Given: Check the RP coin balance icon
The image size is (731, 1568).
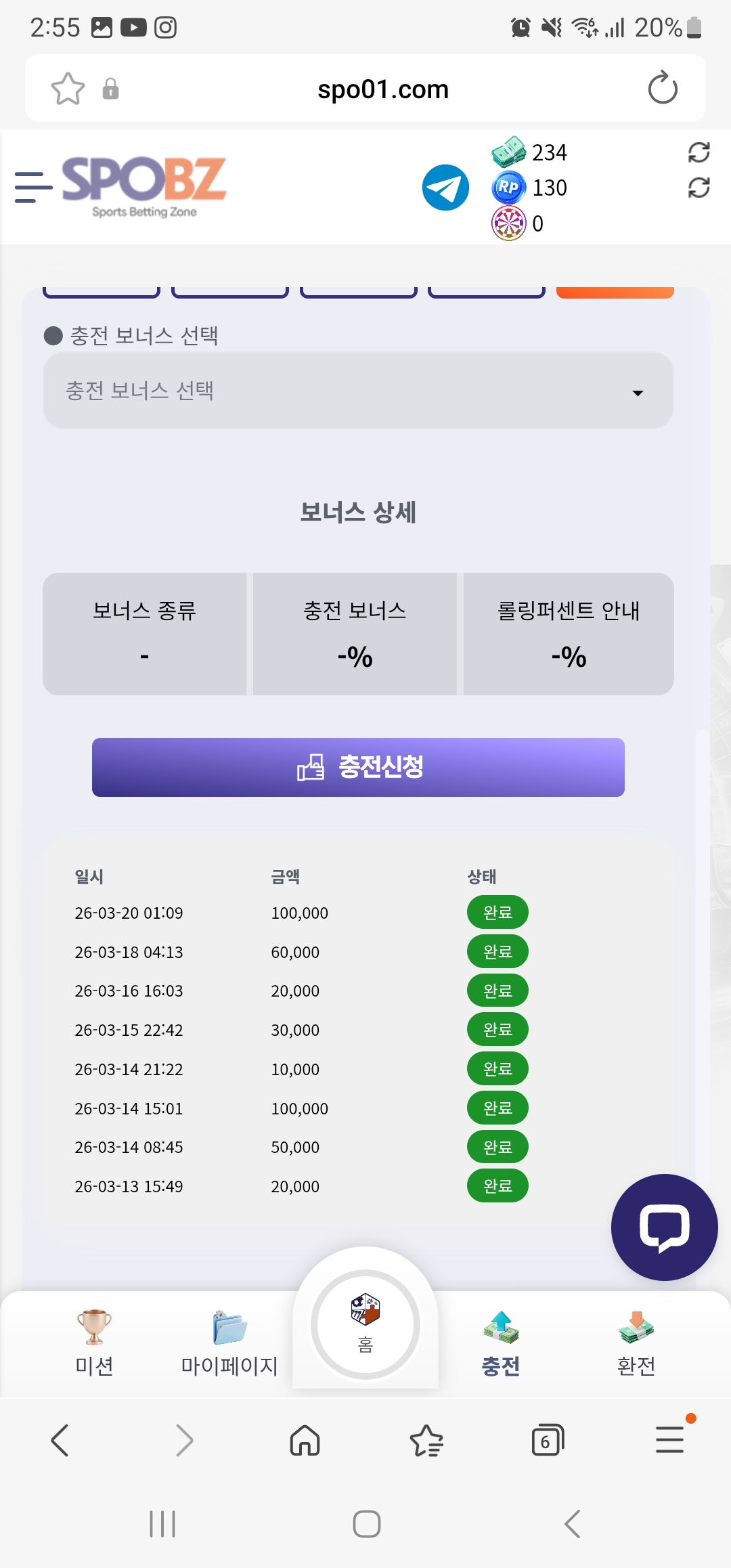Looking at the screenshot, I should tap(509, 188).
